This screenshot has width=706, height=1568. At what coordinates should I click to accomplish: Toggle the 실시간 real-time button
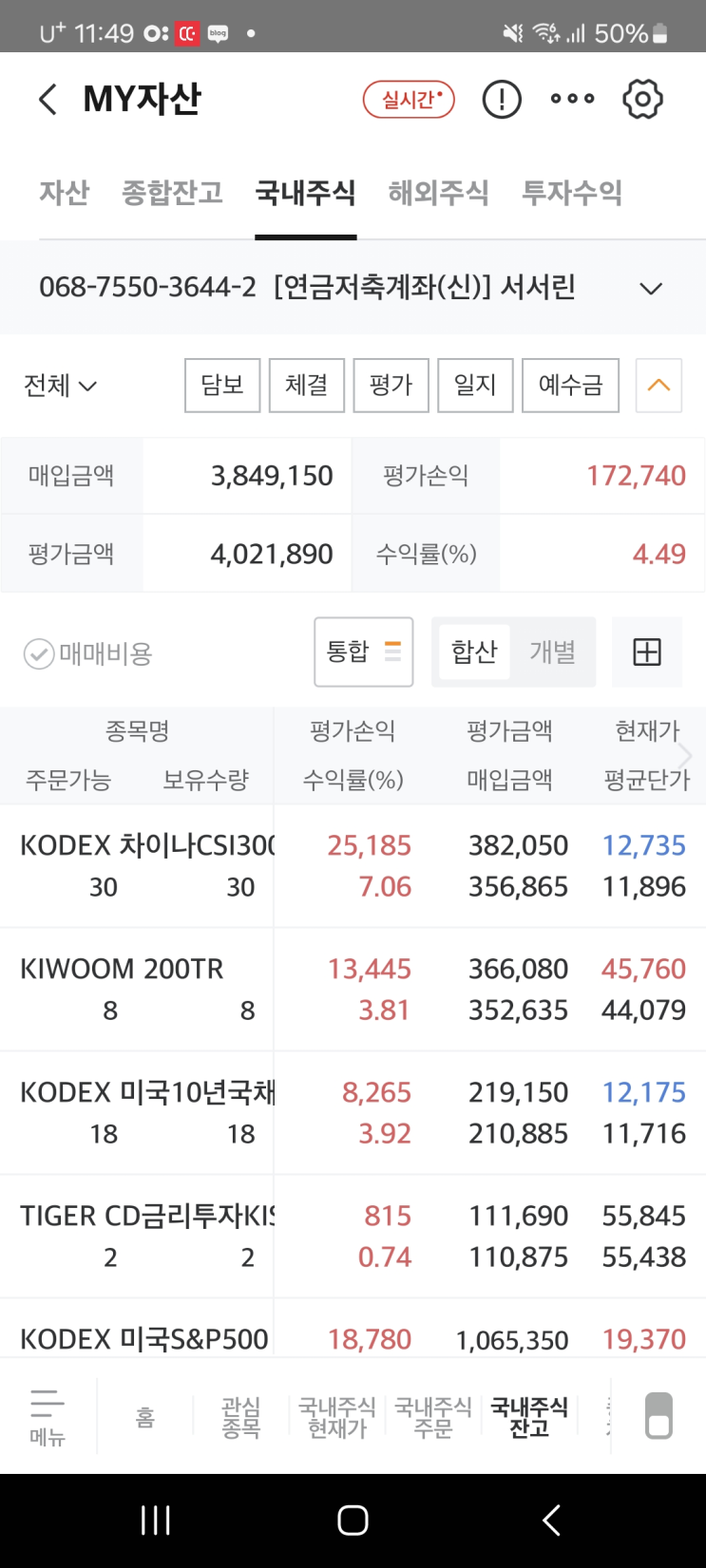409,100
